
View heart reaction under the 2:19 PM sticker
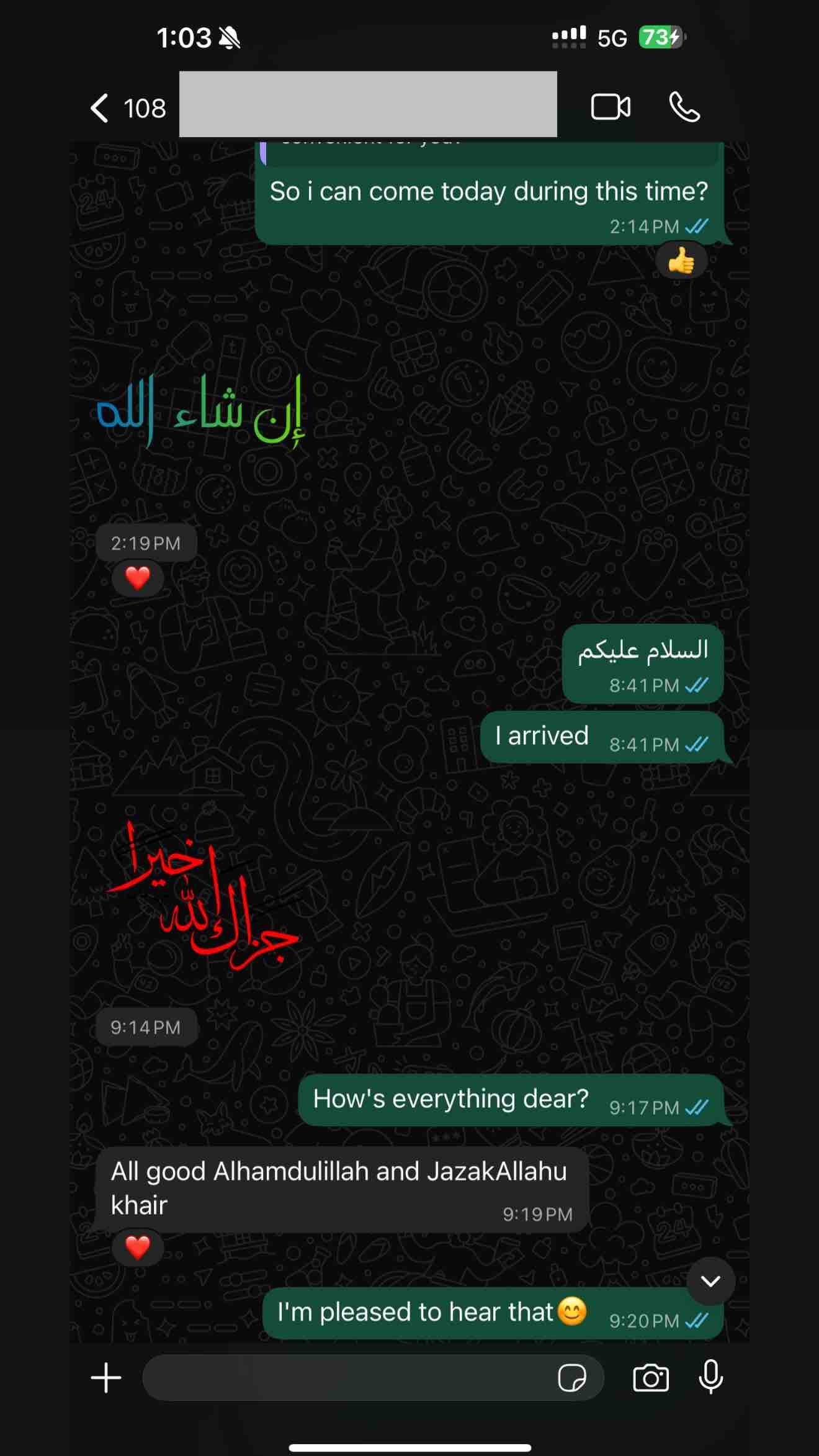coord(138,578)
